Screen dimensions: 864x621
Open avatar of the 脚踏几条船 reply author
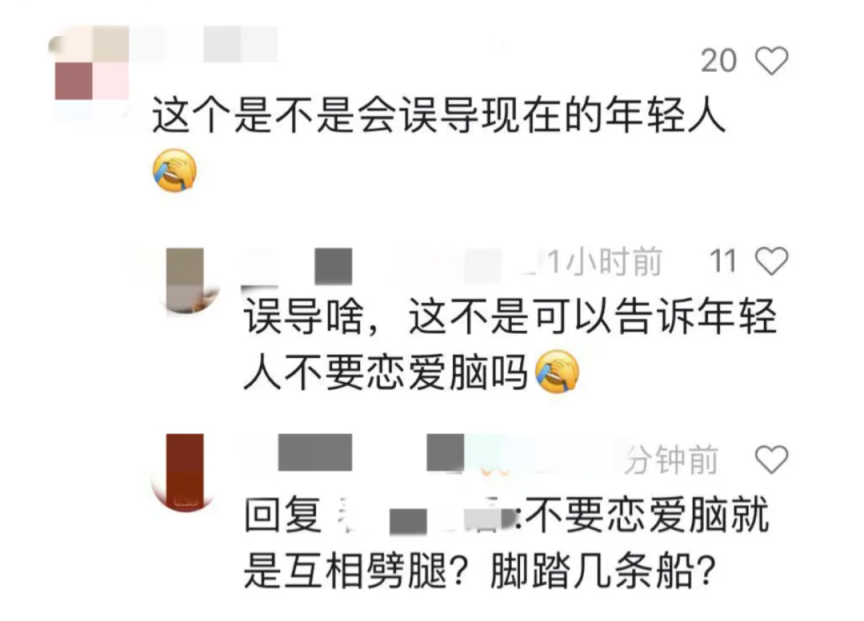pyautogui.click(x=185, y=472)
